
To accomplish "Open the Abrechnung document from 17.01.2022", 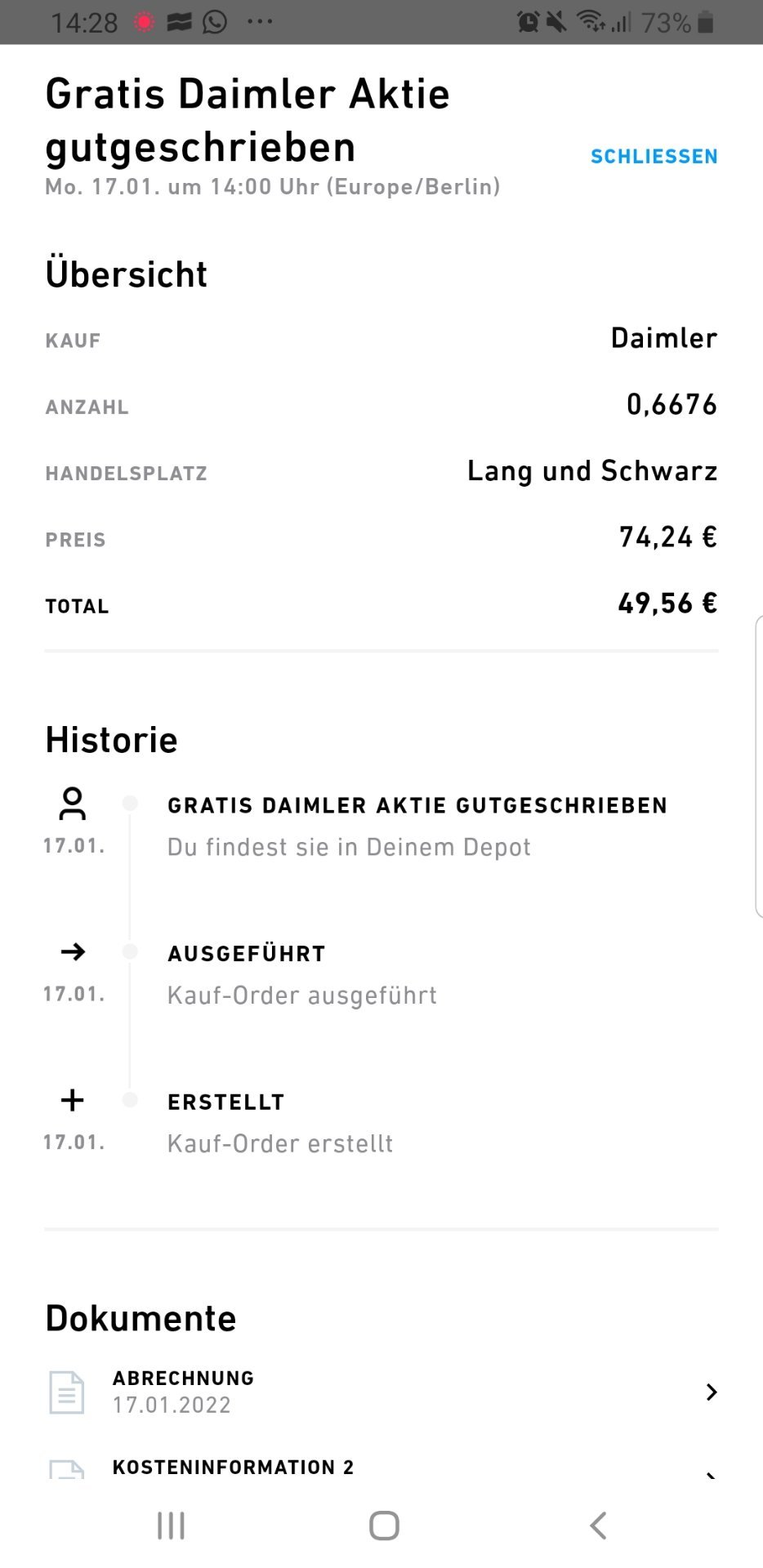I will (x=381, y=1392).
